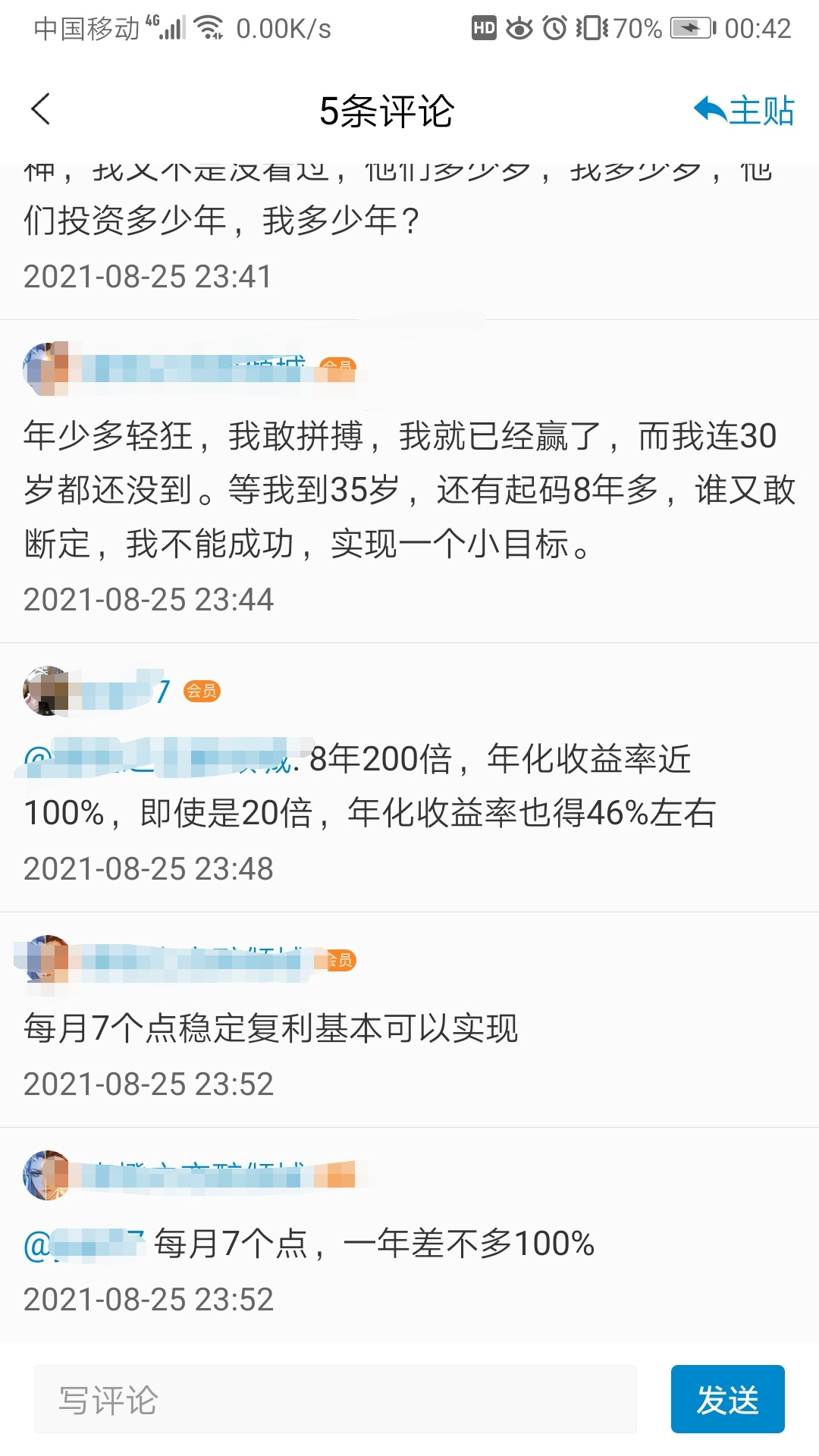Jump to the main post via 主贴
Screen dimensions: 819x1456
point(744,111)
